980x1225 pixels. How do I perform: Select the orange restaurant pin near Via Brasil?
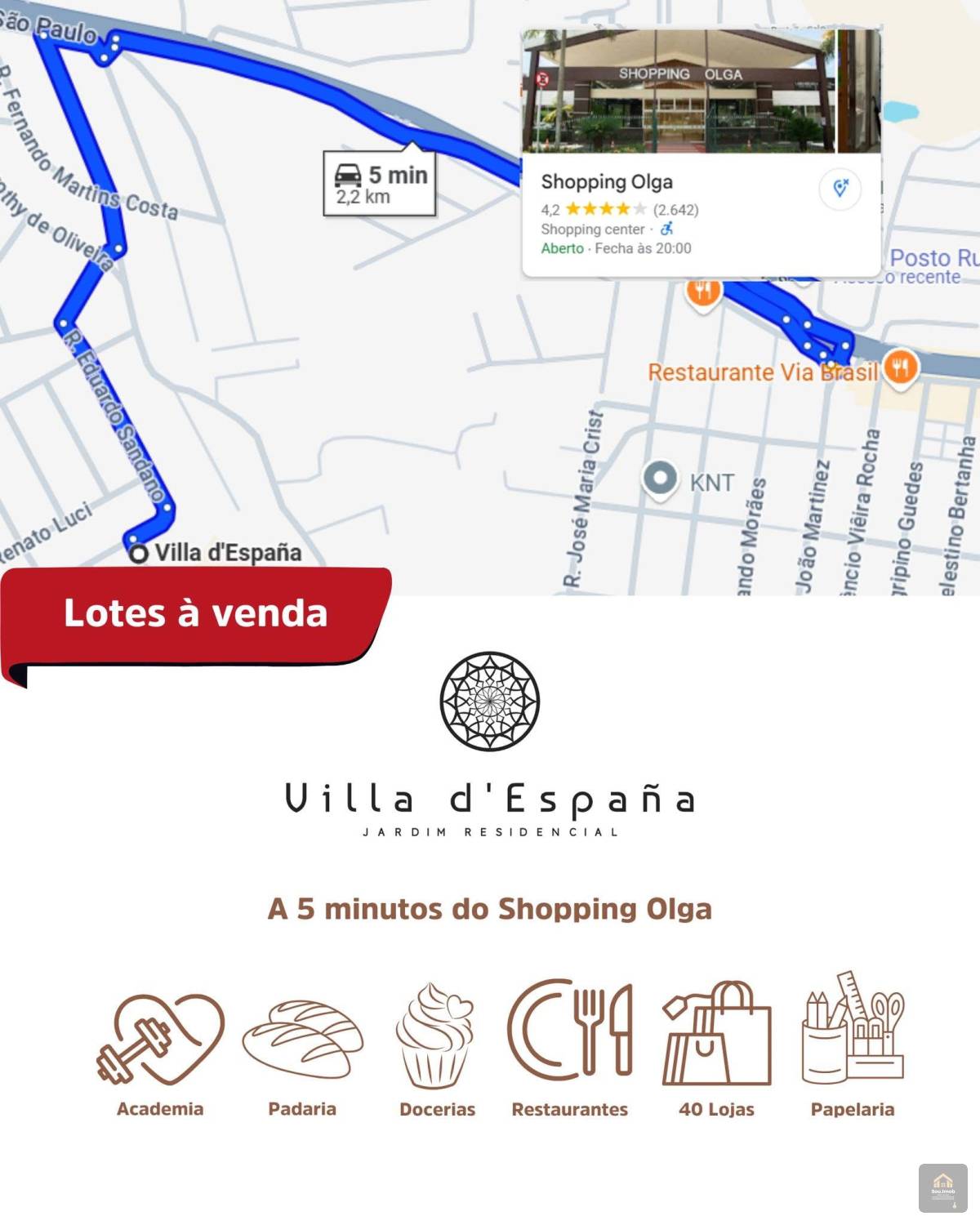point(901,368)
